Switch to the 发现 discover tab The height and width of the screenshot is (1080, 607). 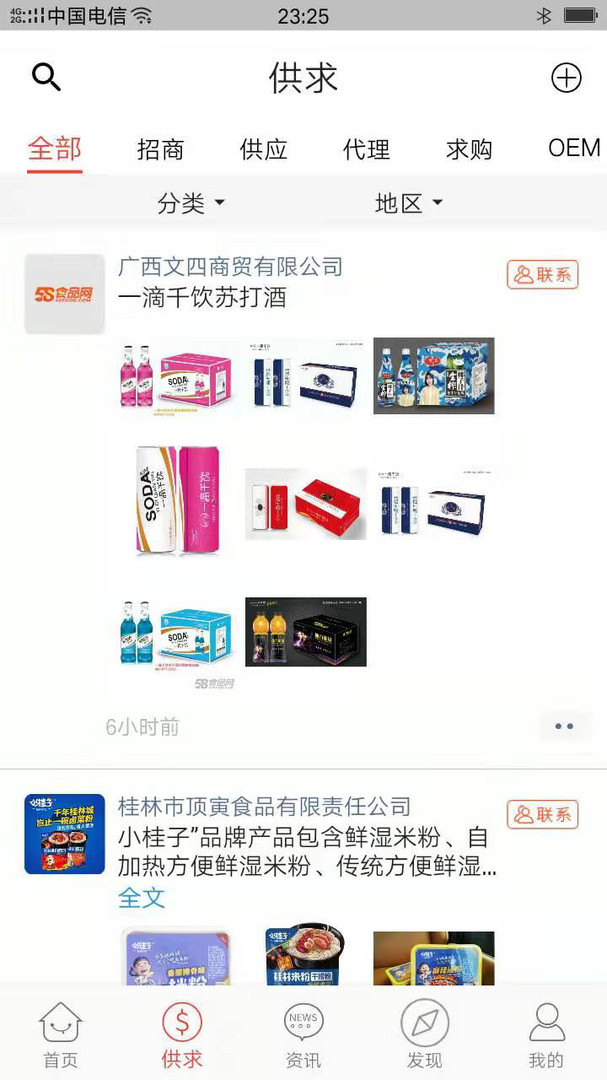(x=425, y=1036)
